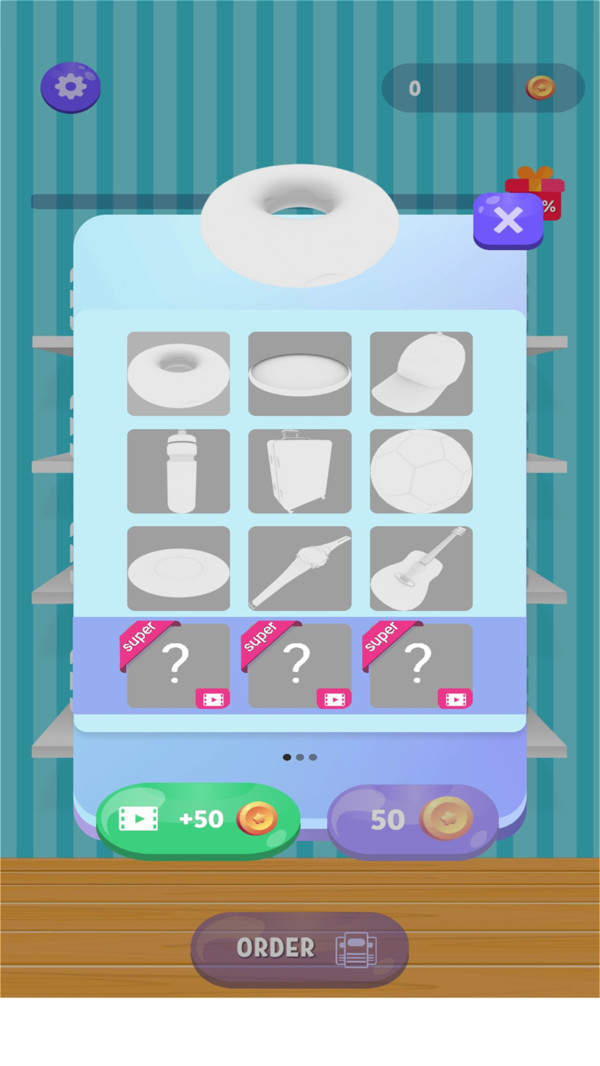This screenshot has width=600, height=1066.
Task: Pick the soccer ball tile
Action: pyautogui.click(x=421, y=471)
